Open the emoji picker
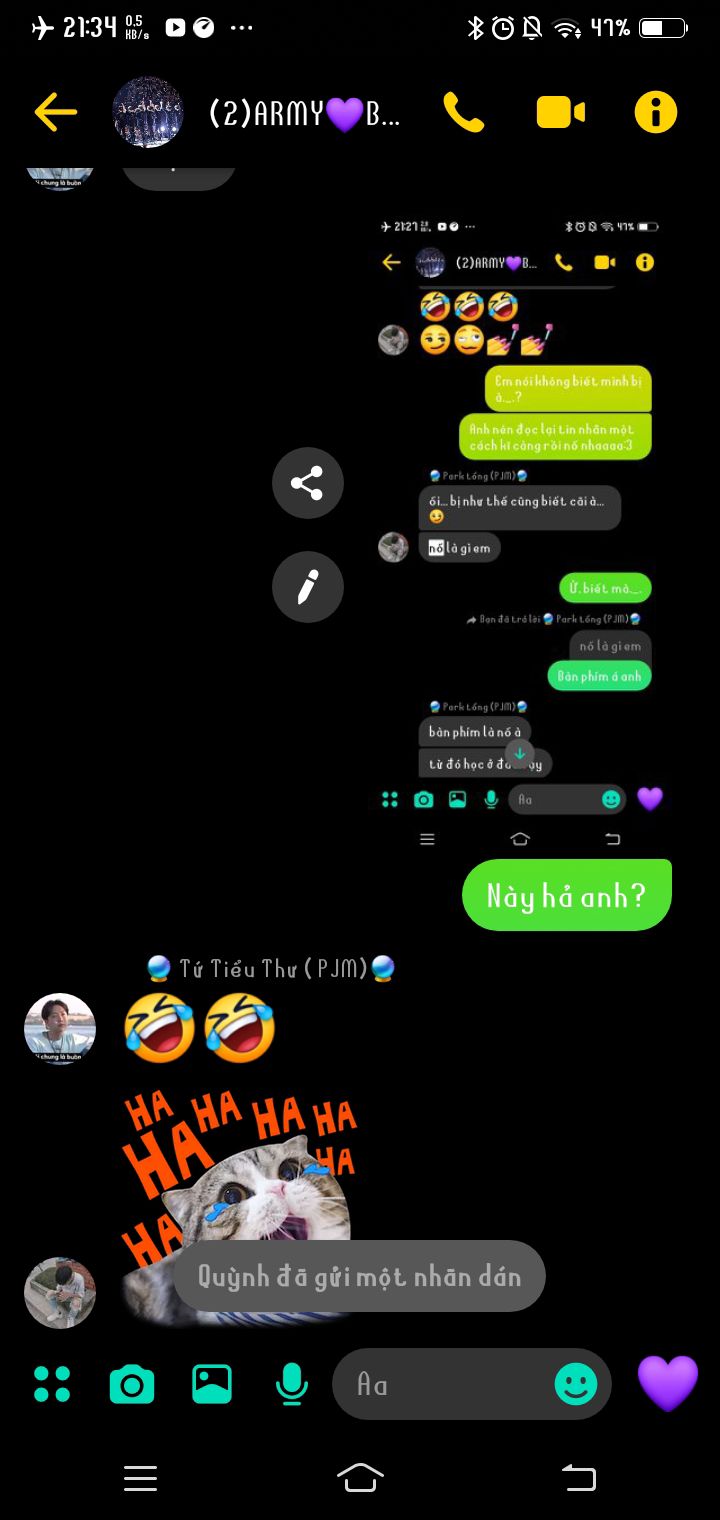 coord(576,1384)
